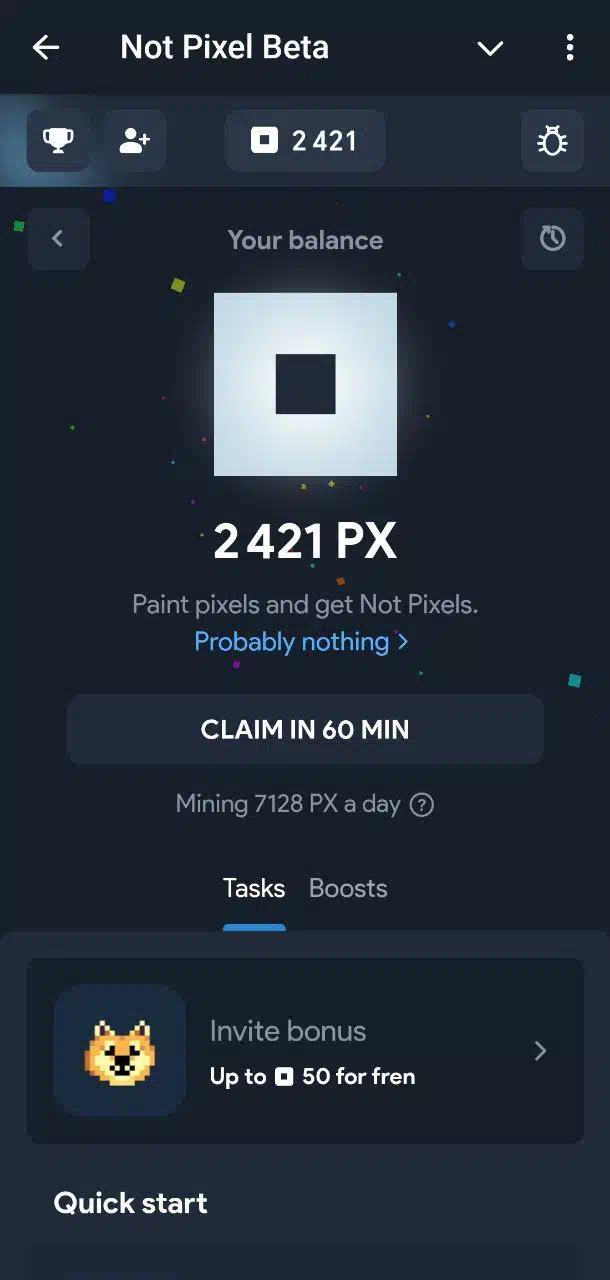This screenshot has height=1280, width=610.
Task: Open the trophy leaderboard icon
Action: click(58, 141)
